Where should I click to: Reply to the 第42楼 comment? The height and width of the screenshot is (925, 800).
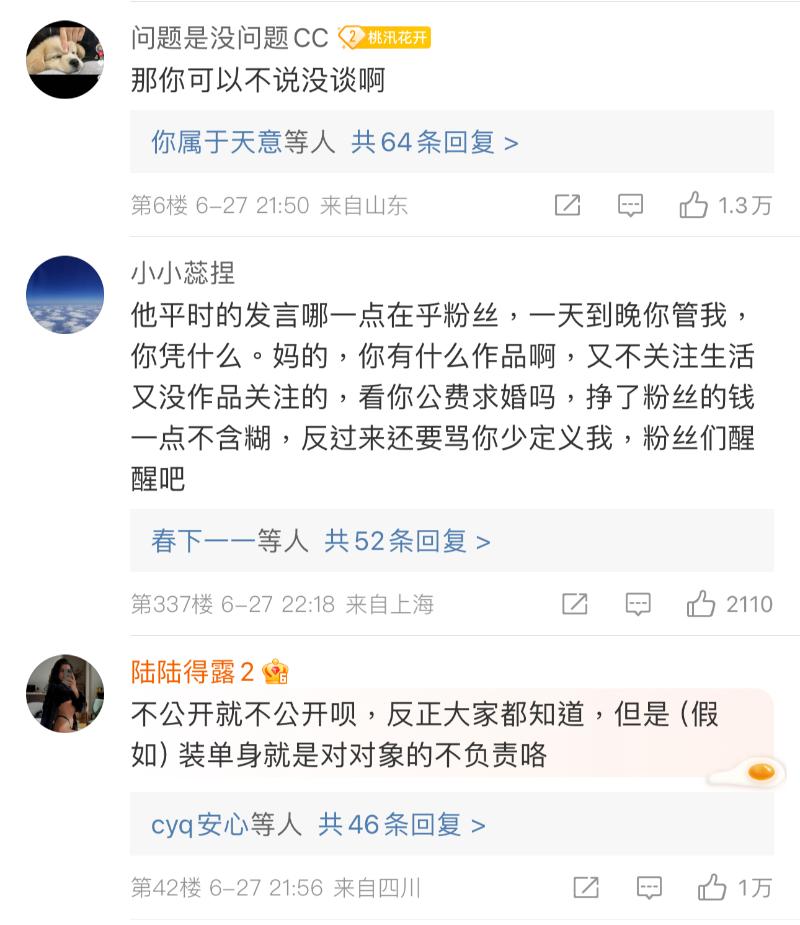649,887
